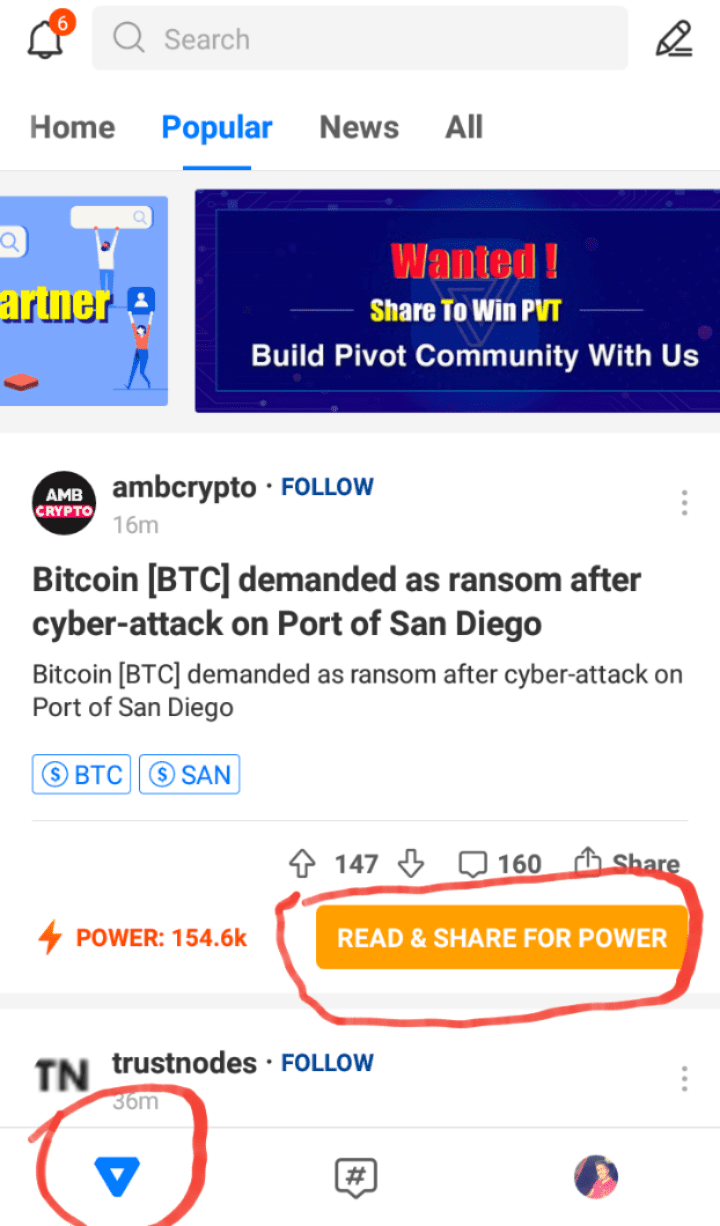Screen dimensions: 720x1226
Task: Upvote the Bitcoin ransom article
Action: 302,863
